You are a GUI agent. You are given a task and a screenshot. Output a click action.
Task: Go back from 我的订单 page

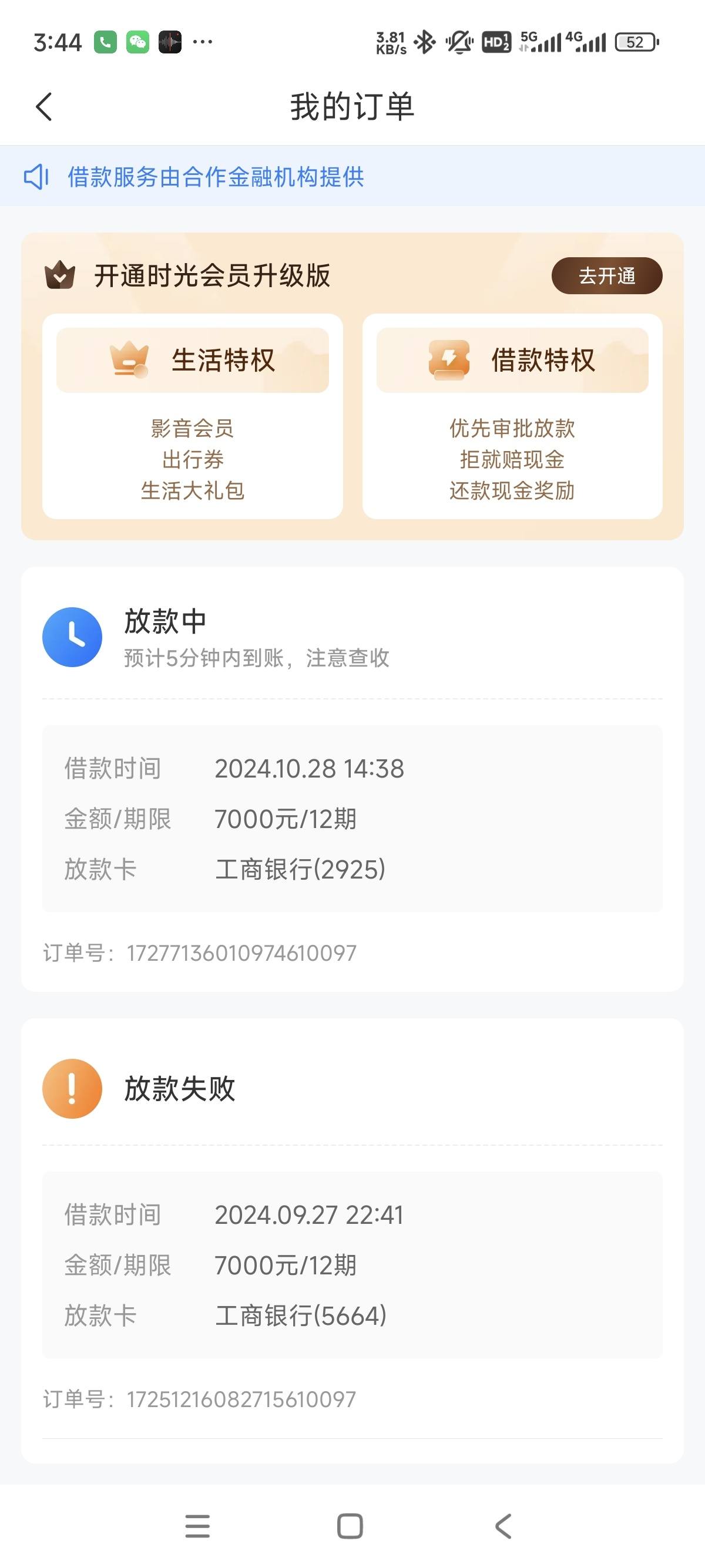(x=44, y=107)
